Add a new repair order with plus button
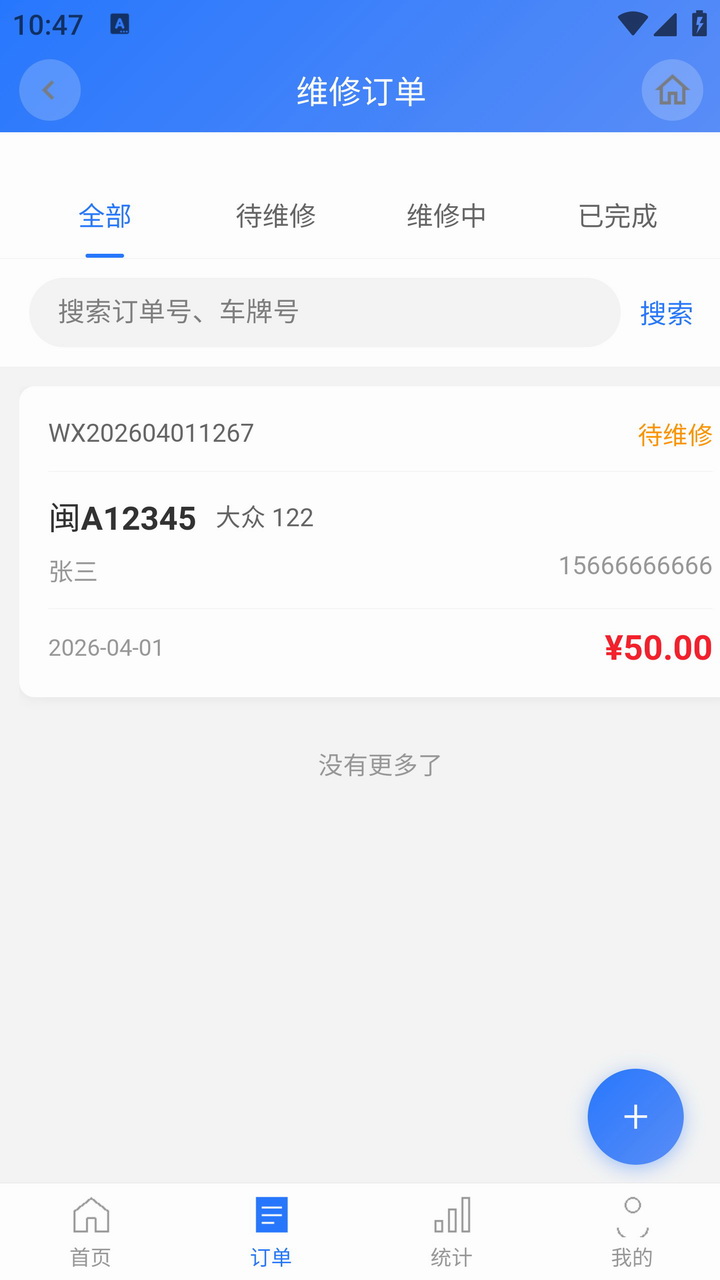The width and height of the screenshot is (720, 1280). [635, 1116]
